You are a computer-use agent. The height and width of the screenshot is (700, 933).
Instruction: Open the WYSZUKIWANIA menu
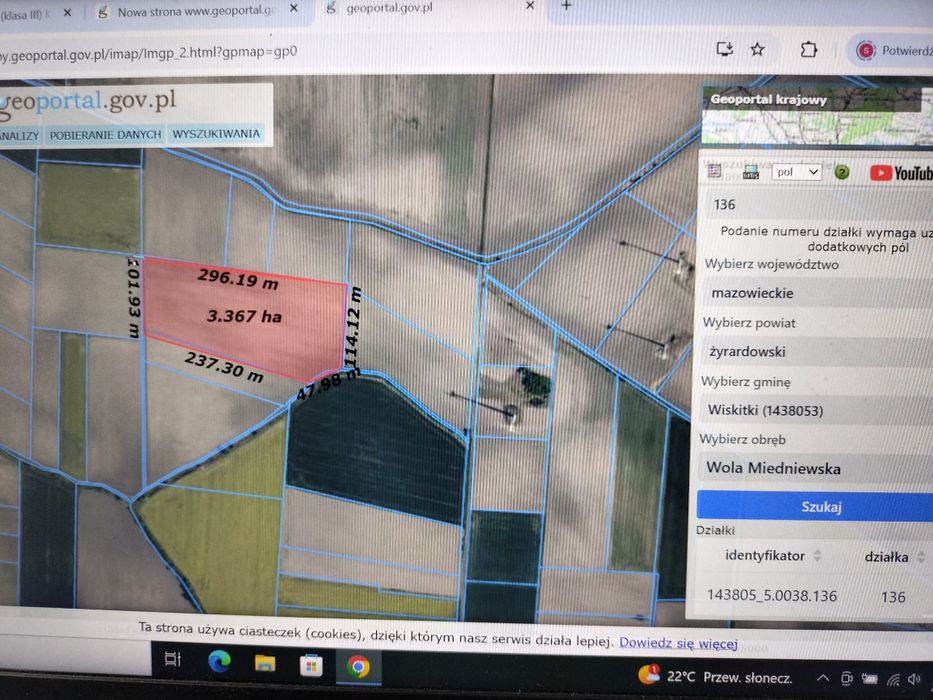(x=216, y=134)
